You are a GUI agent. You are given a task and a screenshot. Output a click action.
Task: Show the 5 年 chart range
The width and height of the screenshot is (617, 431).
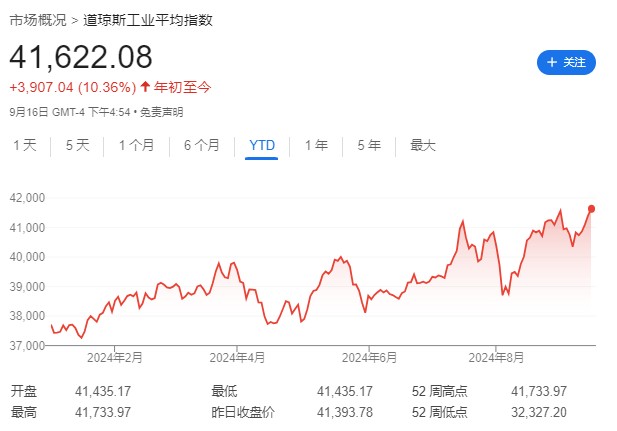[369, 145]
